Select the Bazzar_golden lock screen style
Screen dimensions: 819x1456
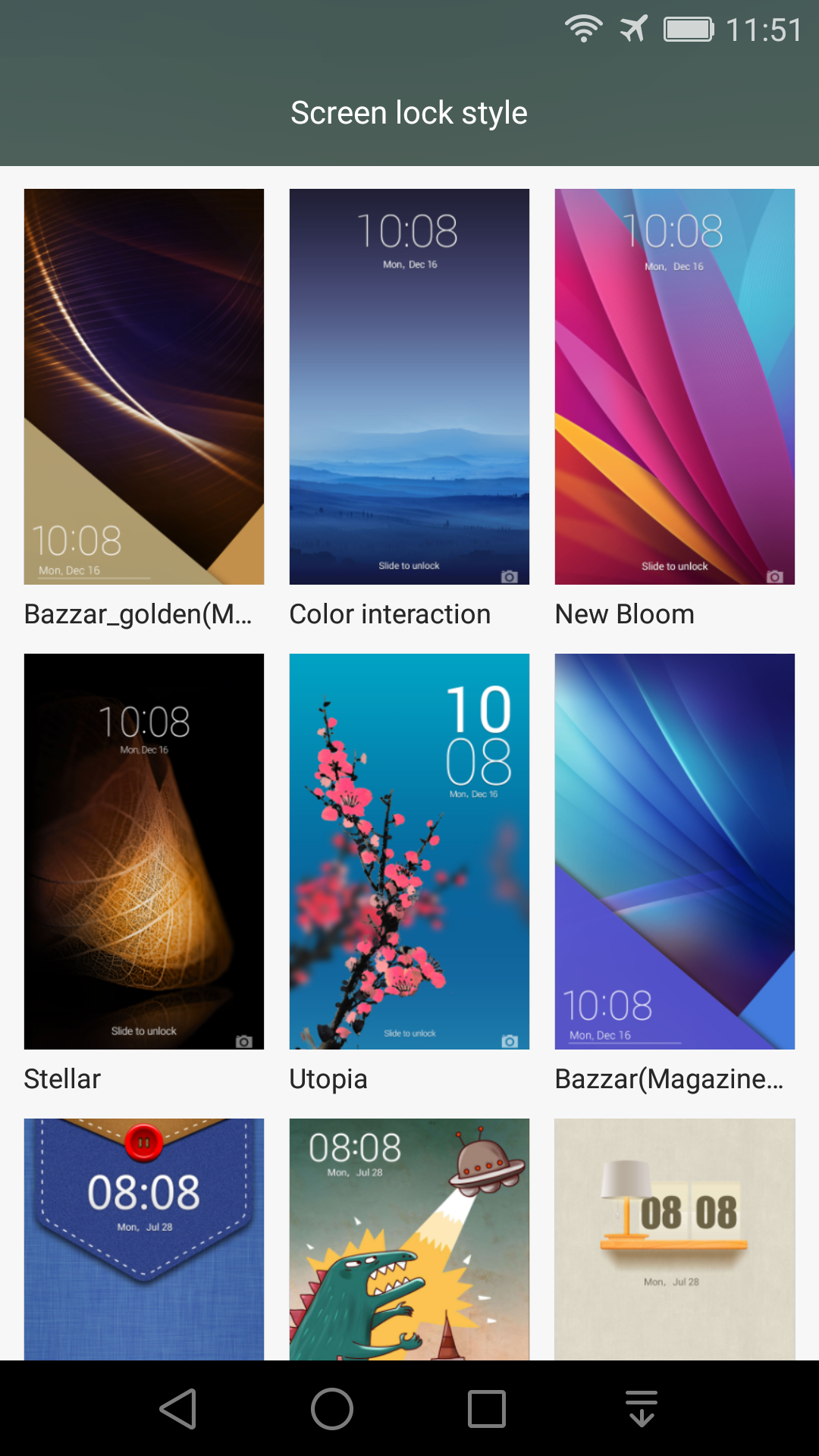(x=144, y=387)
